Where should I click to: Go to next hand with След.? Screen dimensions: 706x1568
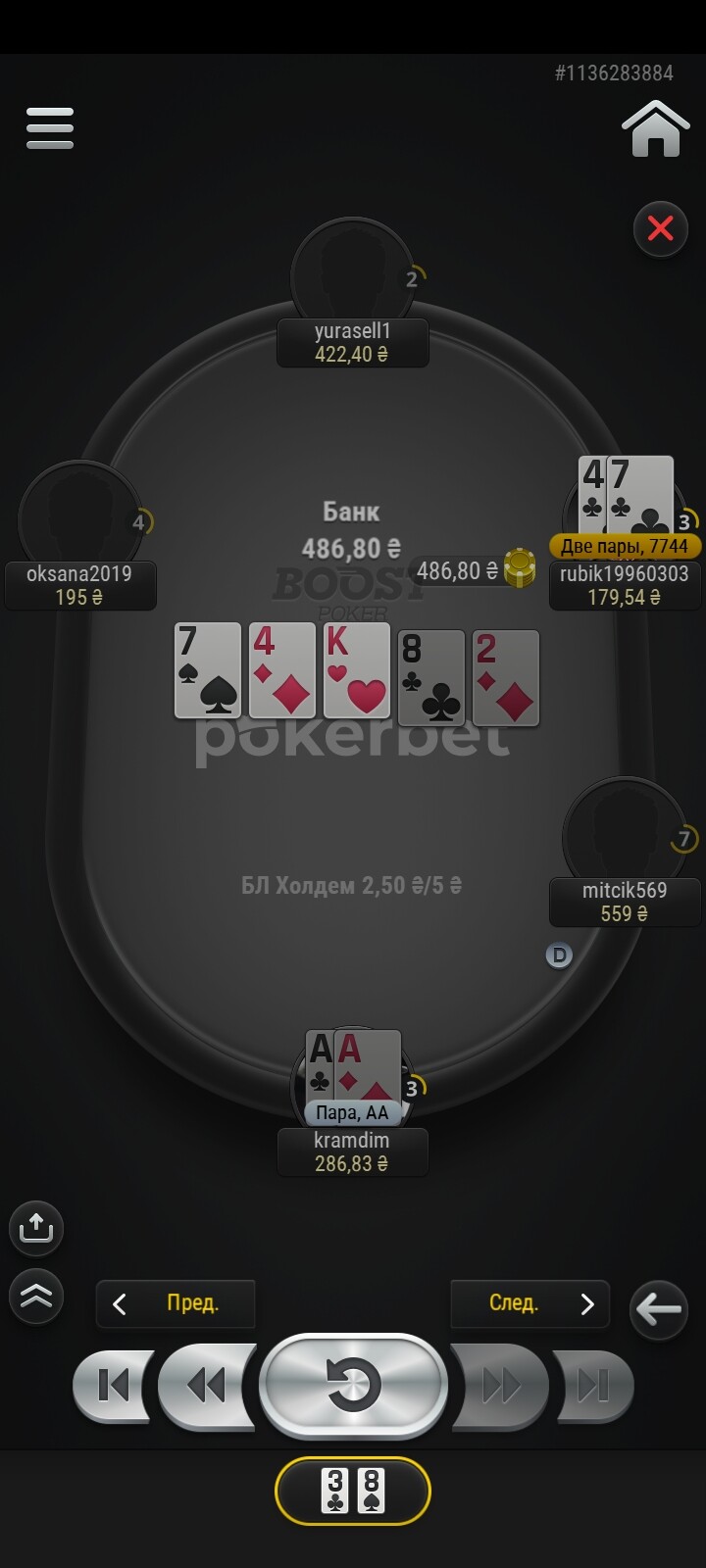[530, 1303]
